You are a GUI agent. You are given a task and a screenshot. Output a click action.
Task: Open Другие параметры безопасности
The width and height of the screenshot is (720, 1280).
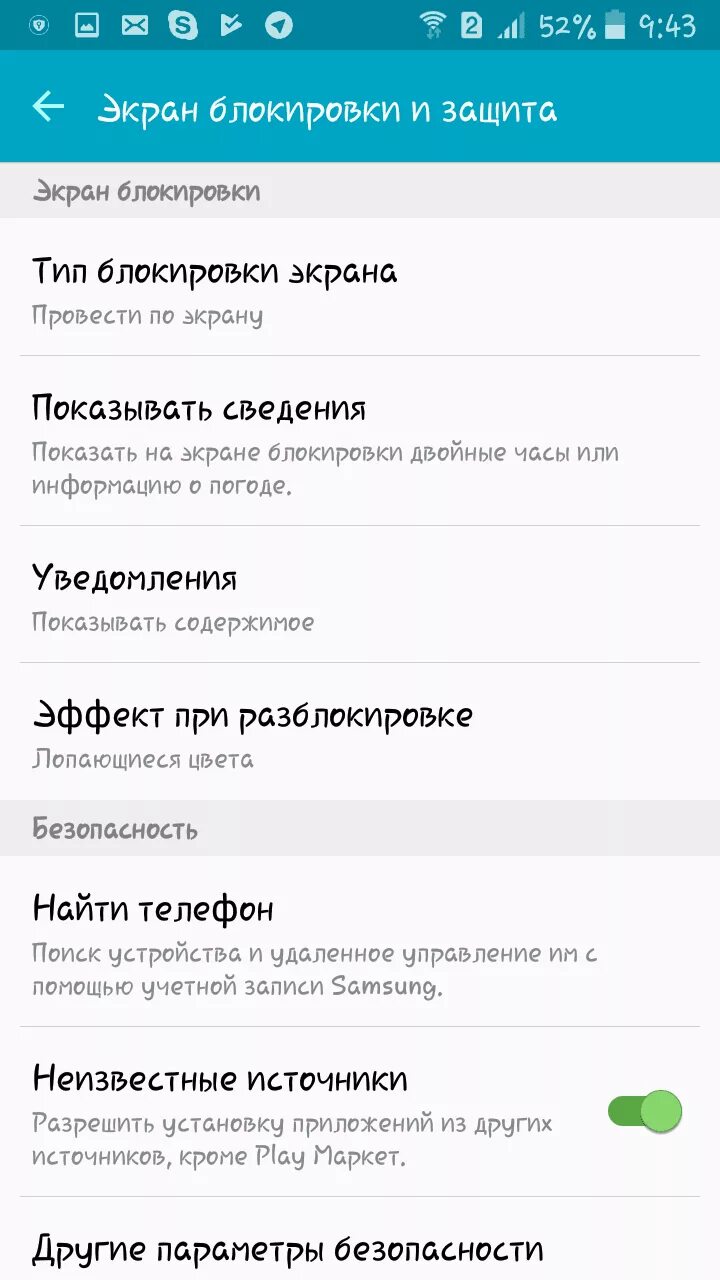click(x=360, y=1240)
